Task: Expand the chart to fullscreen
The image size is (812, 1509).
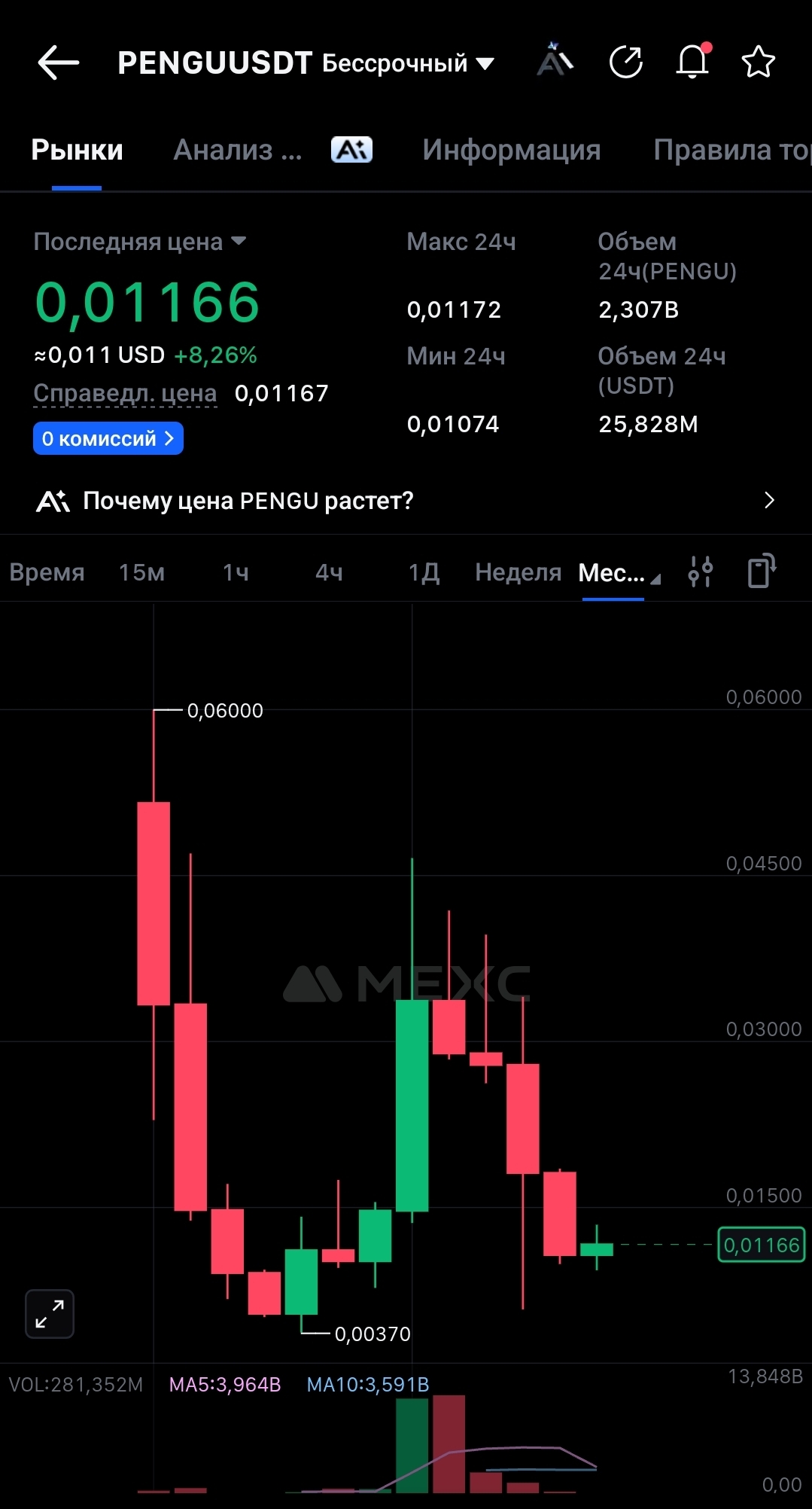Action: pyautogui.click(x=50, y=1313)
